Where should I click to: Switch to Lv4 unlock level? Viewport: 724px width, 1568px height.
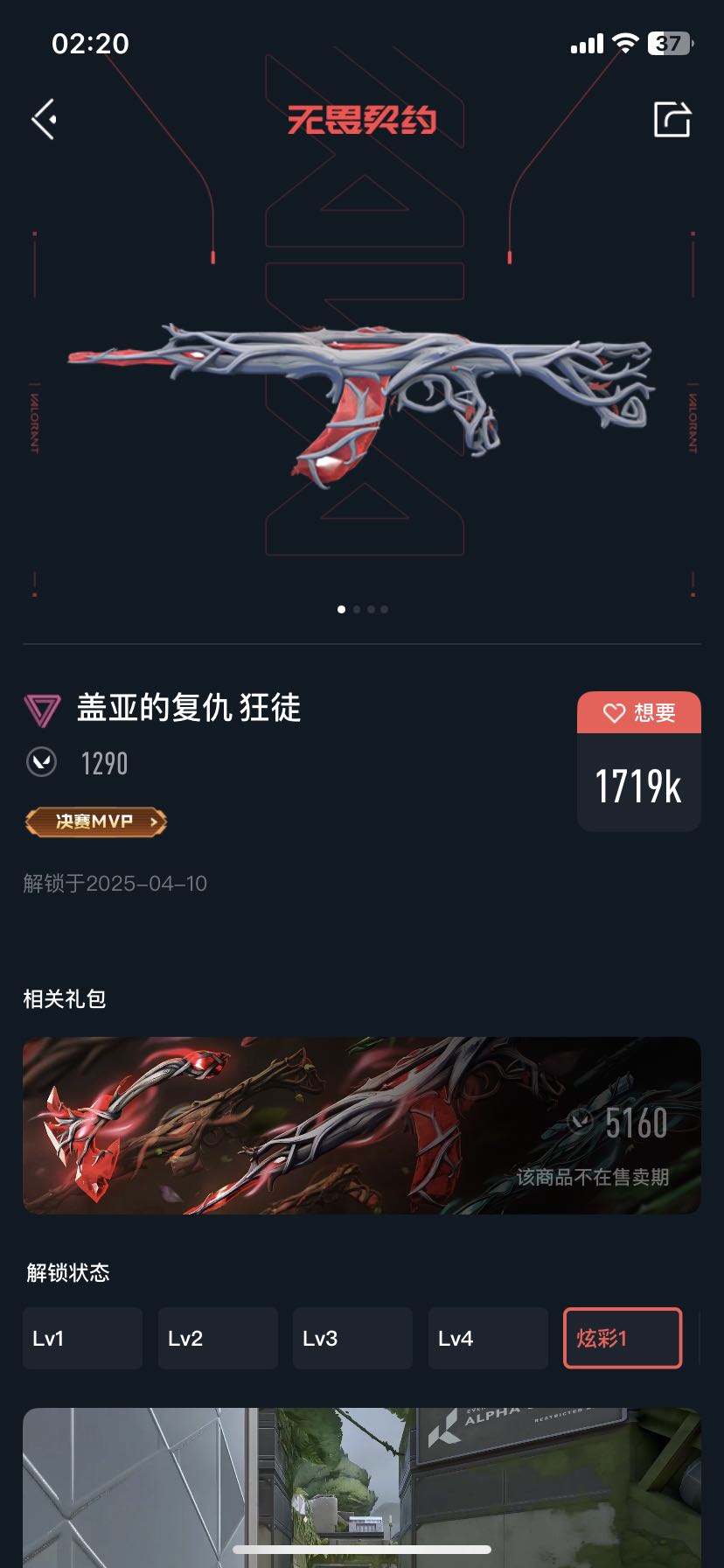(488, 1338)
